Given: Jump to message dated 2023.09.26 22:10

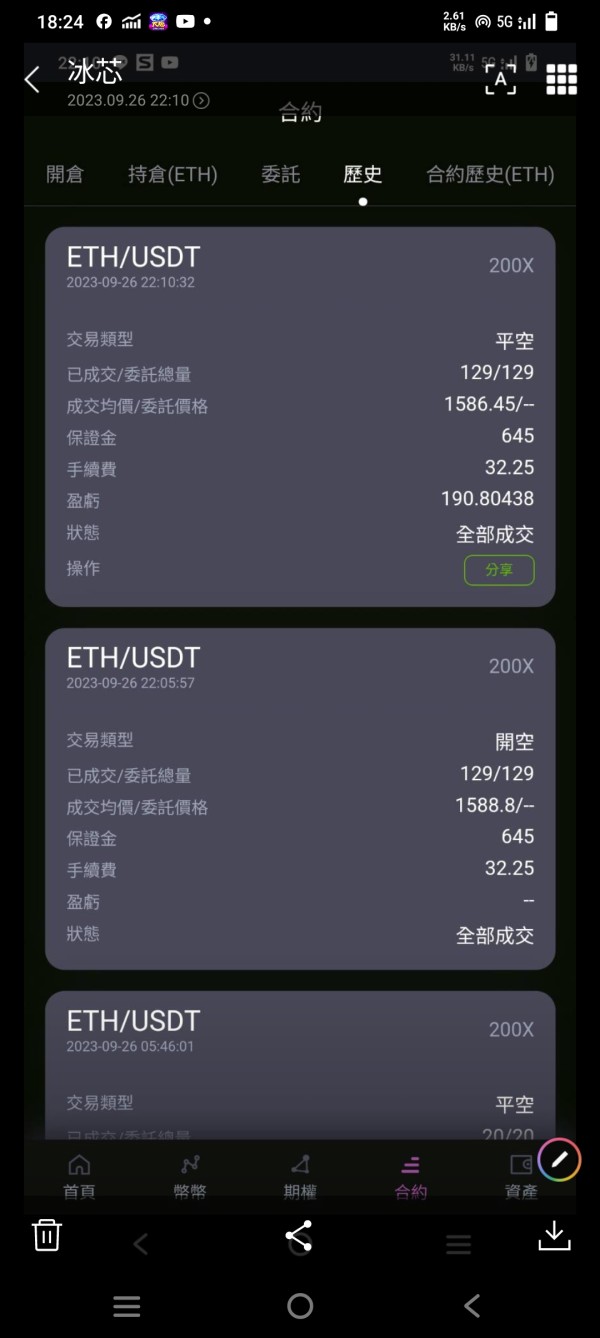Looking at the screenshot, I should [x=138, y=100].
